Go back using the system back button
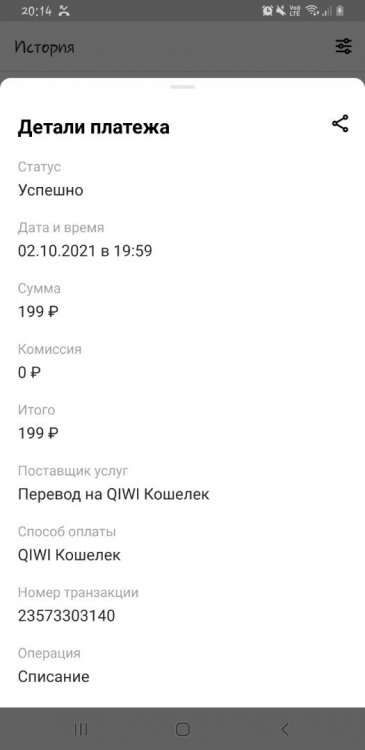Screen dimensions: 365x750 285,729
